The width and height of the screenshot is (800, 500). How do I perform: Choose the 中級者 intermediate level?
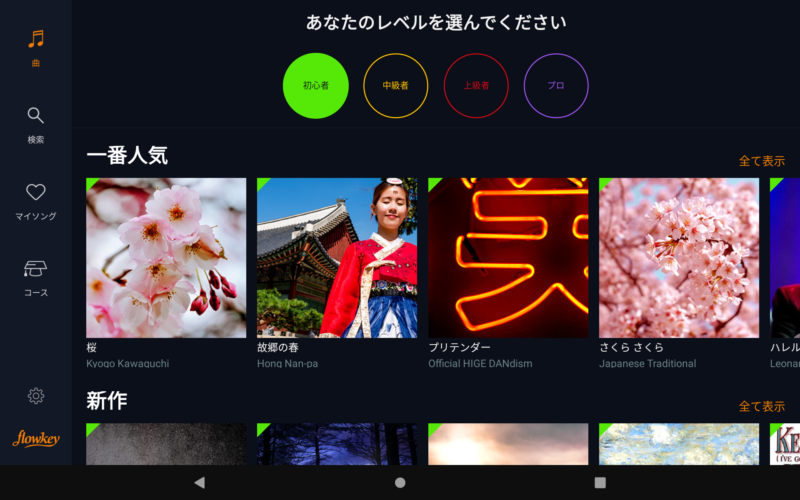tap(396, 86)
